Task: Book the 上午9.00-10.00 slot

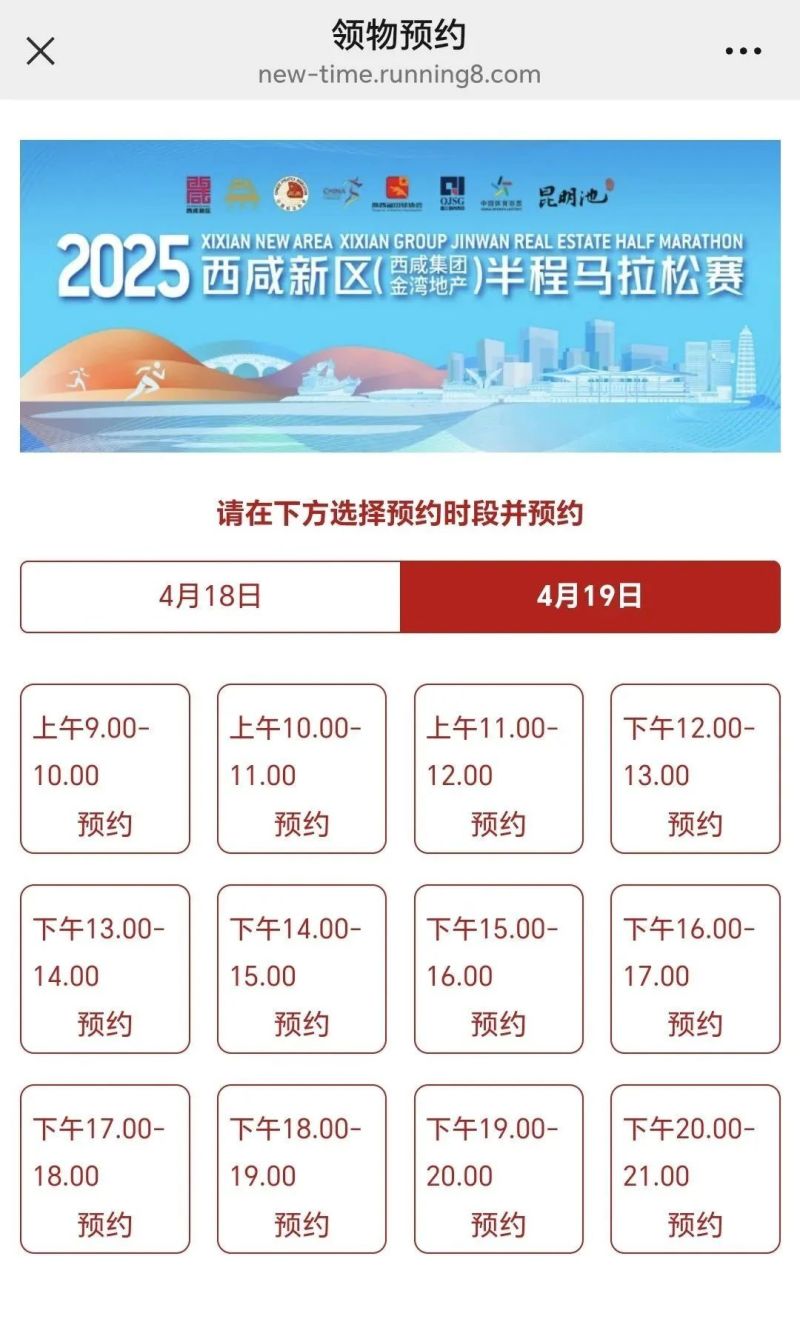Action: point(105,824)
